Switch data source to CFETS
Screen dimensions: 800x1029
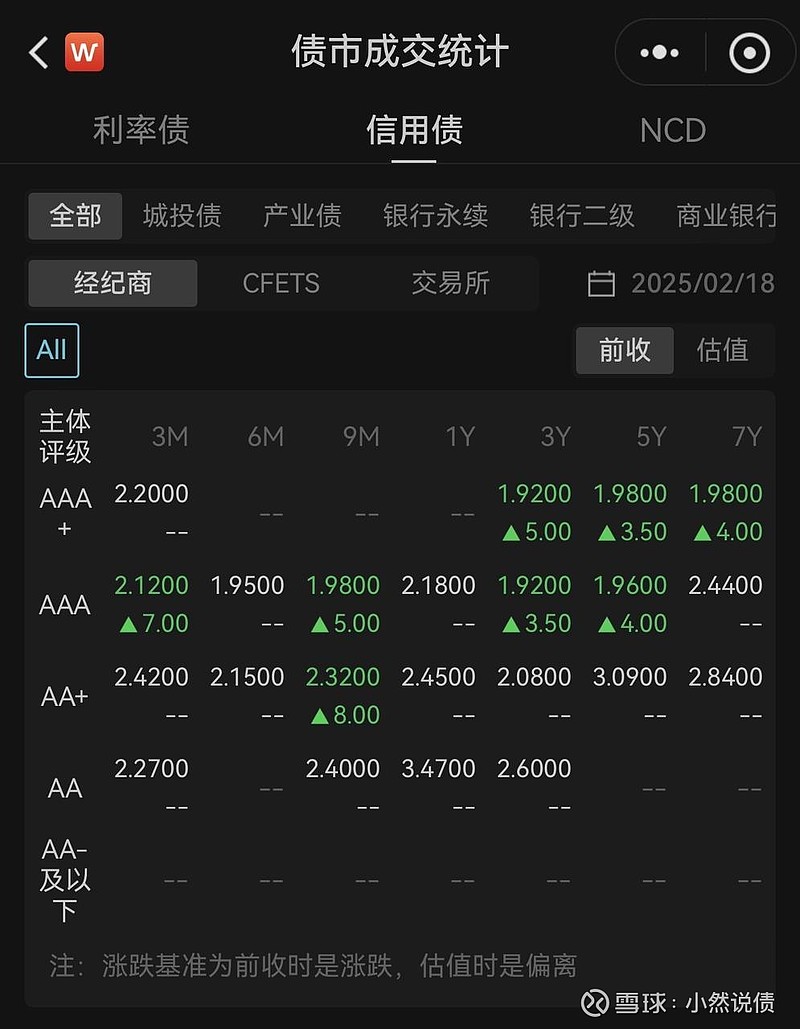tap(281, 283)
